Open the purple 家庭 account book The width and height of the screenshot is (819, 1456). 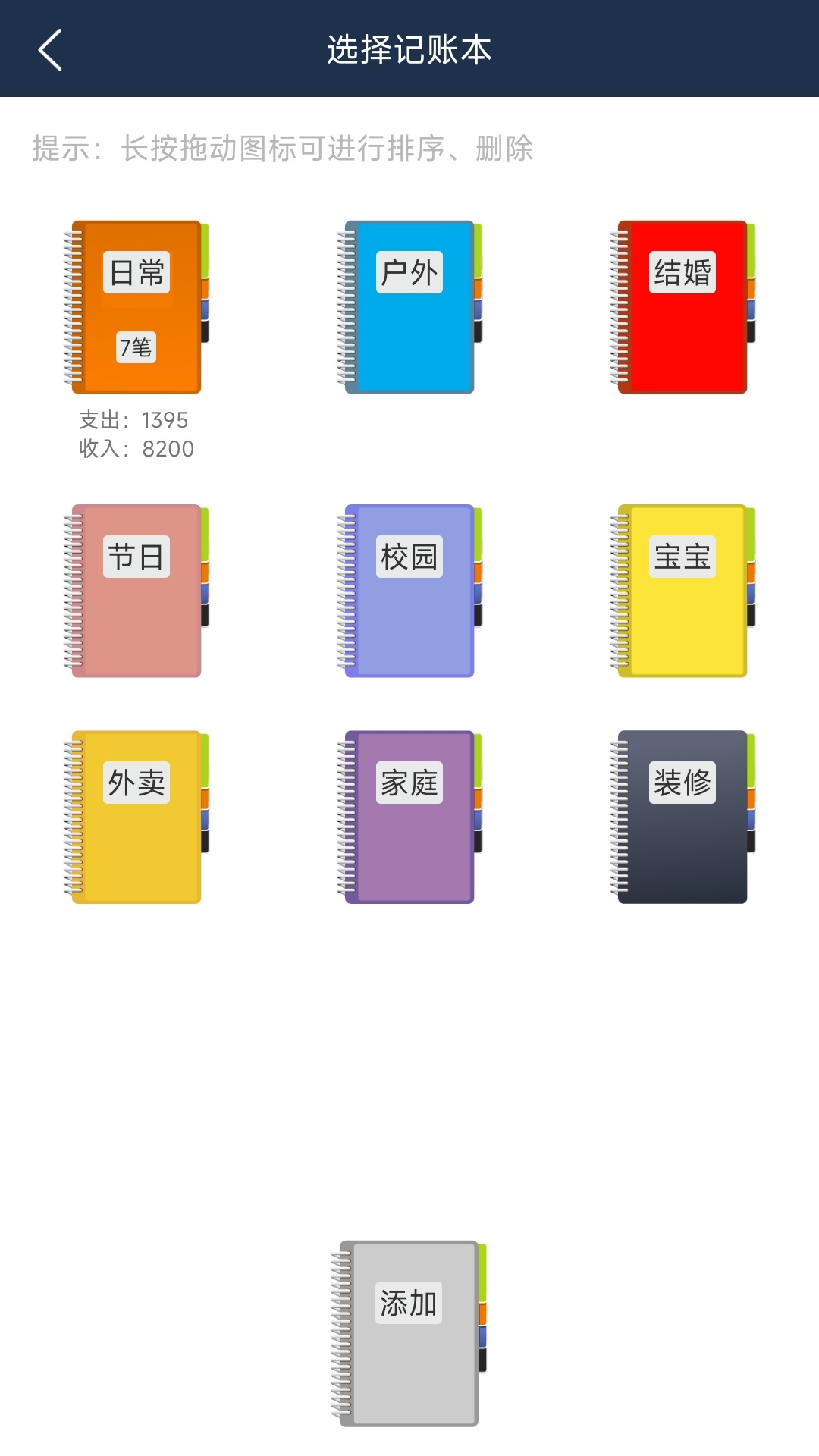coord(409,817)
